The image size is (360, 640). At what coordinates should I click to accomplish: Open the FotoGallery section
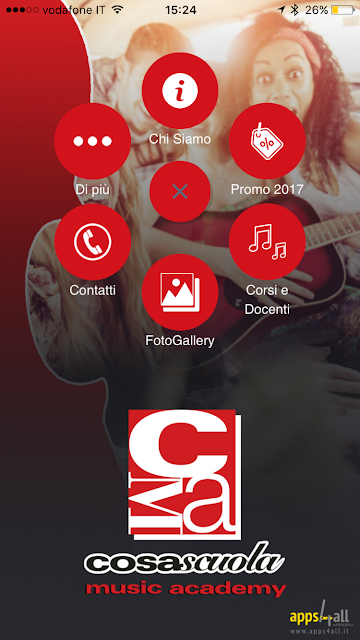click(x=180, y=292)
